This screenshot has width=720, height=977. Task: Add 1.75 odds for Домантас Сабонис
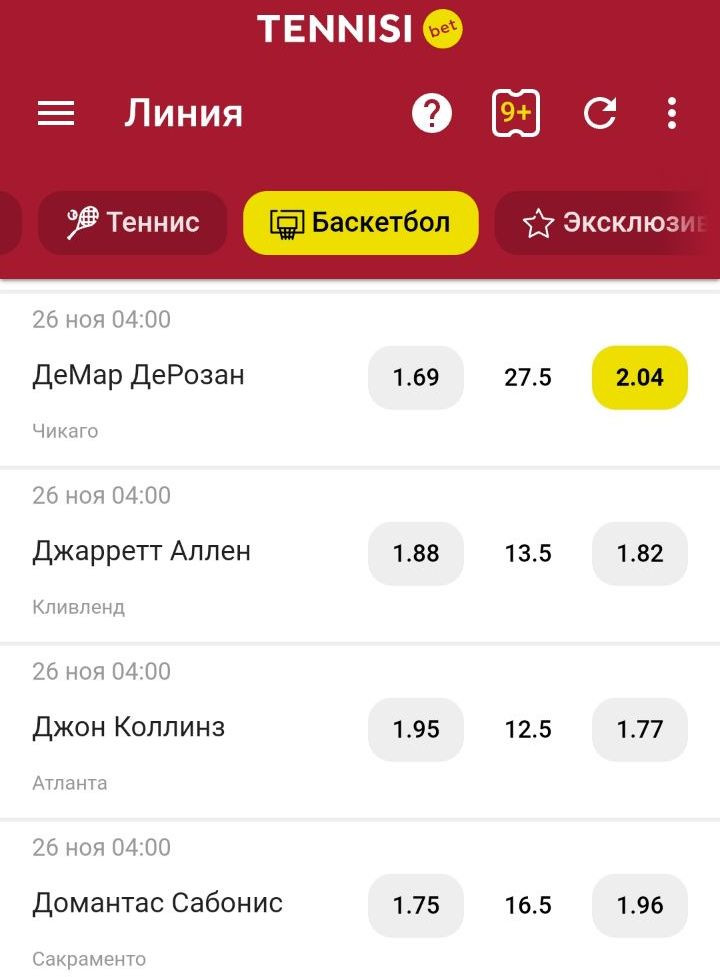pyautogui.click(x=416, y=906)
